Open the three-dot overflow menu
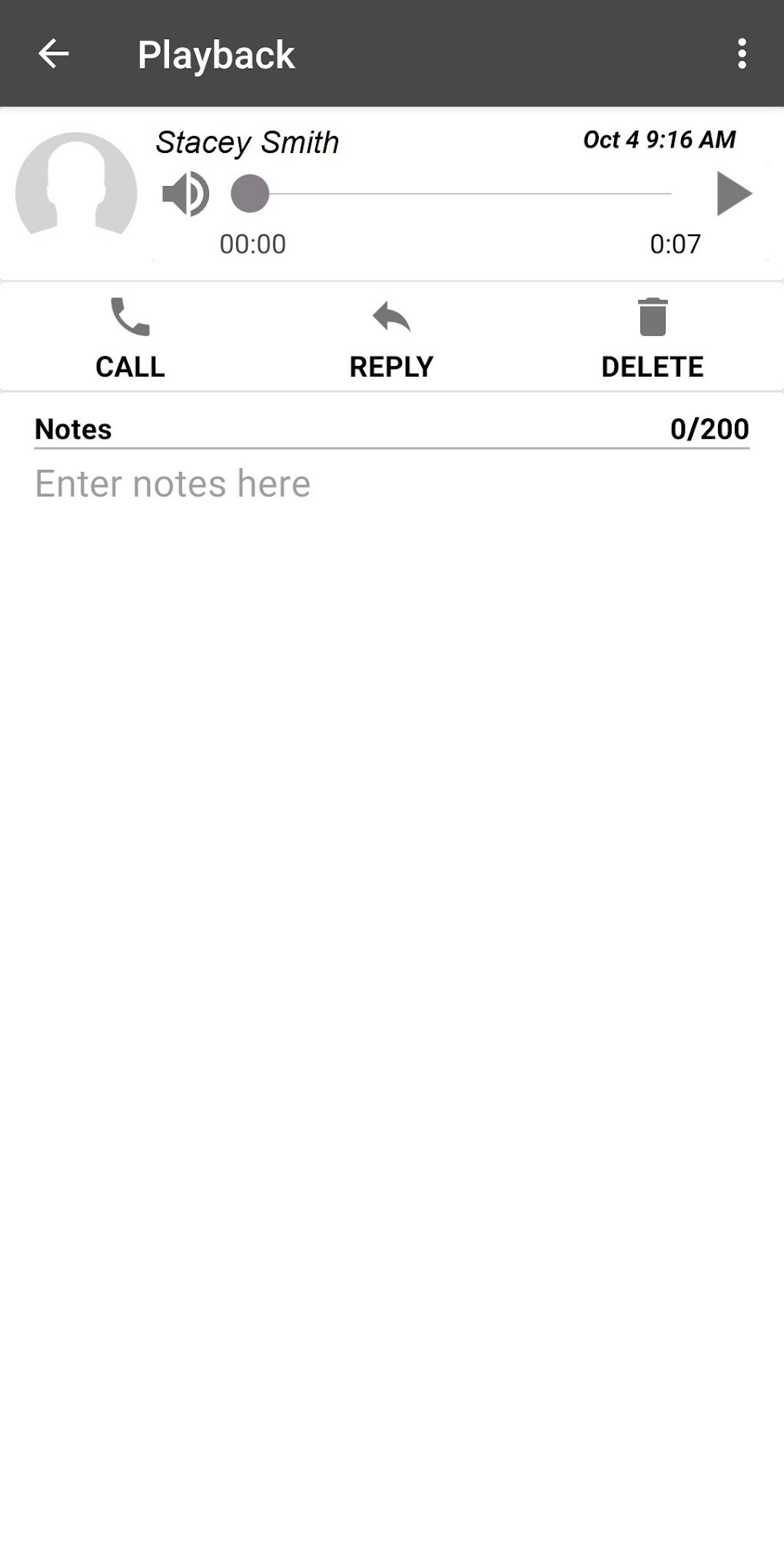This screenshot has width=784, height=1568. [742, 54]
